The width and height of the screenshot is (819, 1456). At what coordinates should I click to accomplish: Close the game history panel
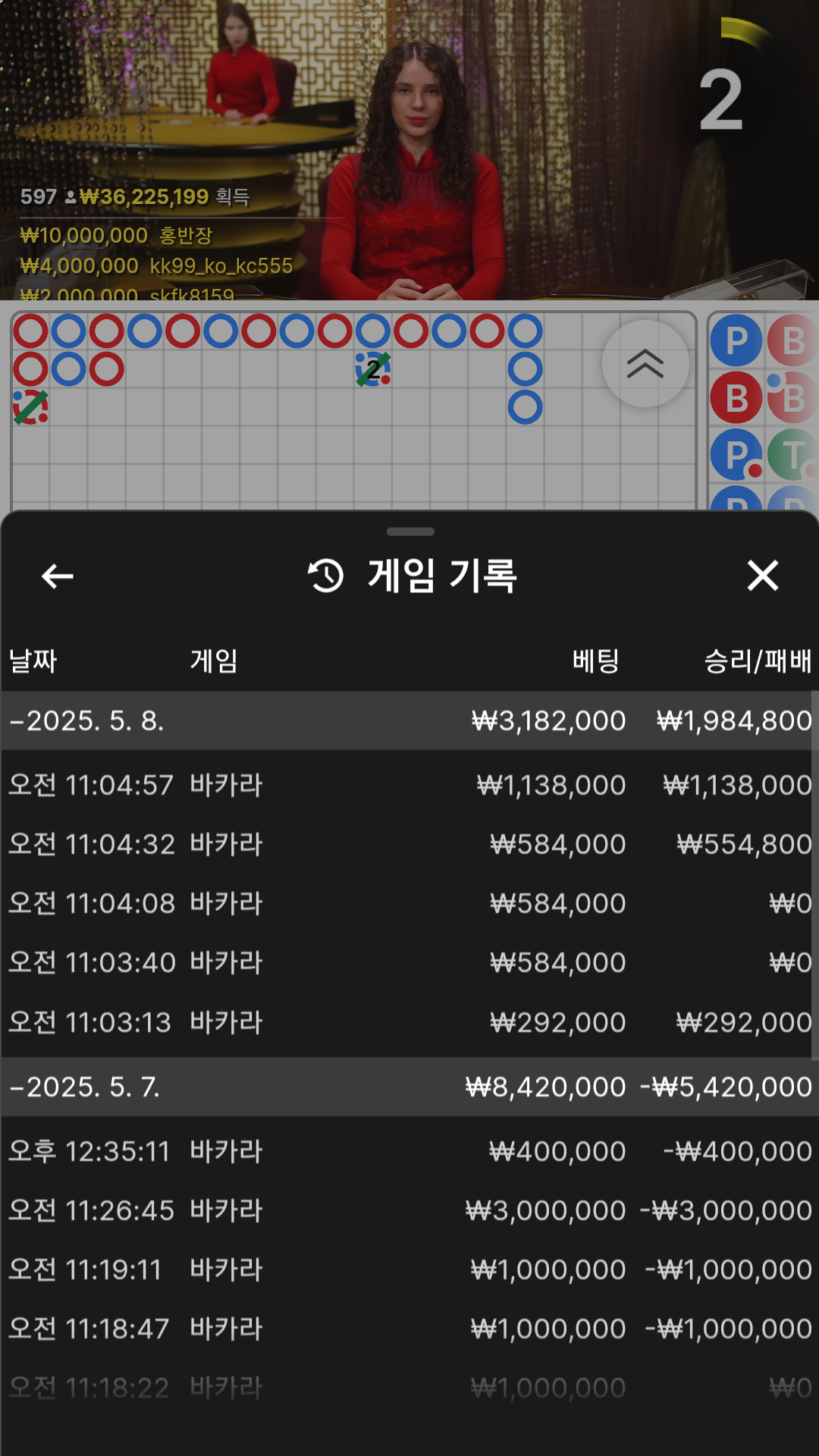point(762,576)
